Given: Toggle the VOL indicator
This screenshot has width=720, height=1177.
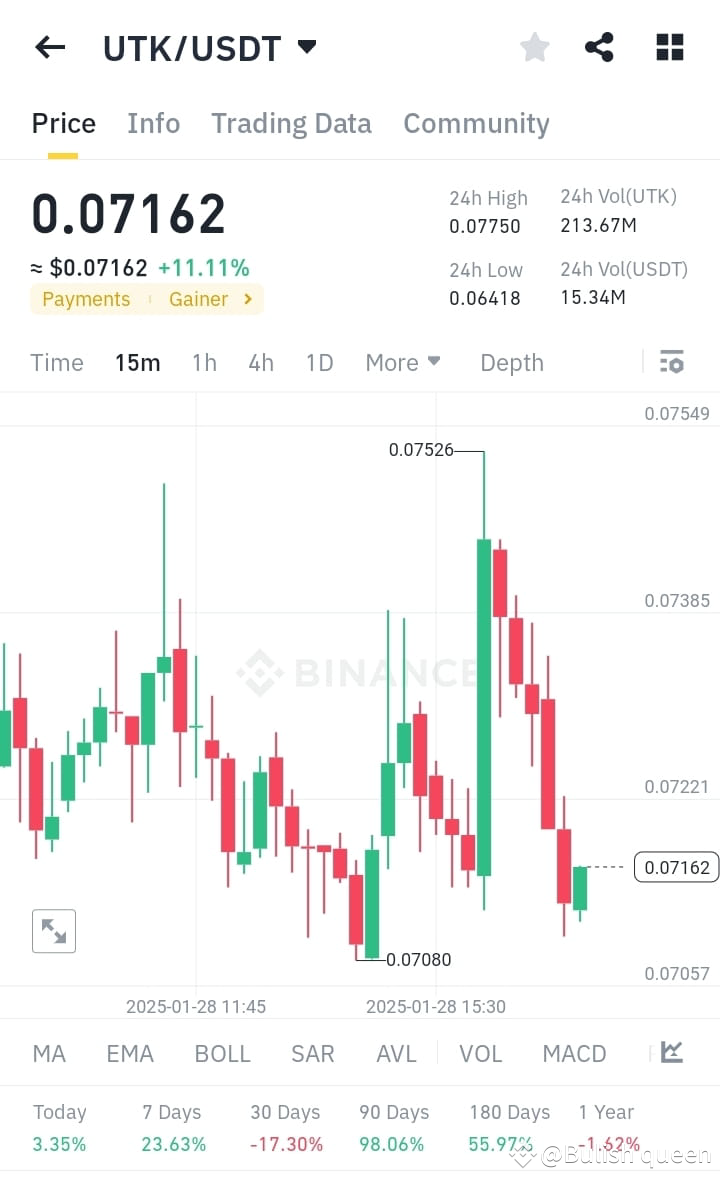Looking at the screenshot, I should pyautogui.click(x=480, y=1053).
